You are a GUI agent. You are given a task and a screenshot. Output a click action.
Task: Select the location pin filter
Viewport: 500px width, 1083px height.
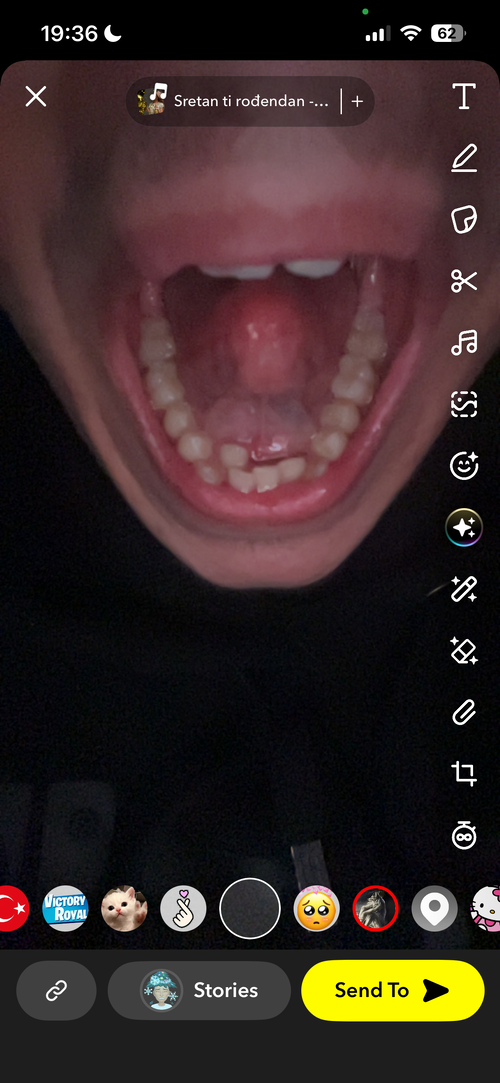(434, 908)
